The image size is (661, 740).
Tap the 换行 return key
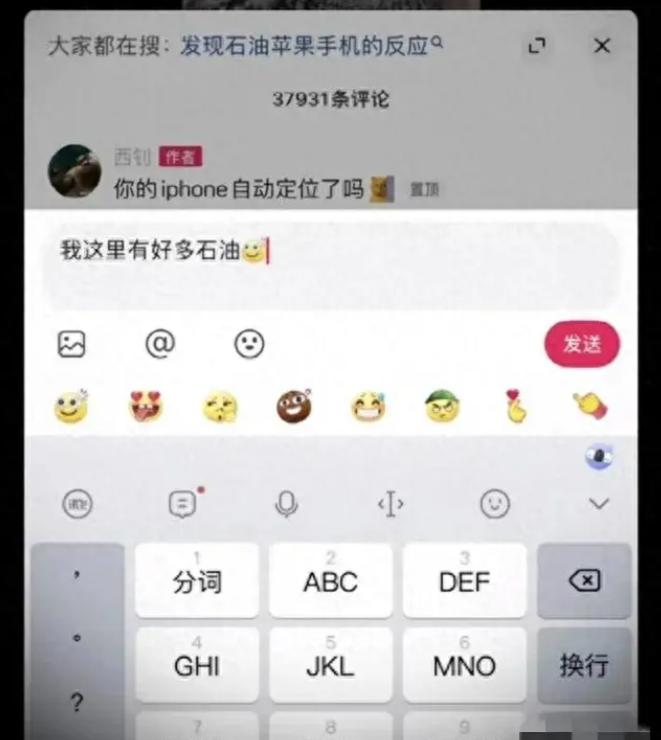tap(584, 665)
